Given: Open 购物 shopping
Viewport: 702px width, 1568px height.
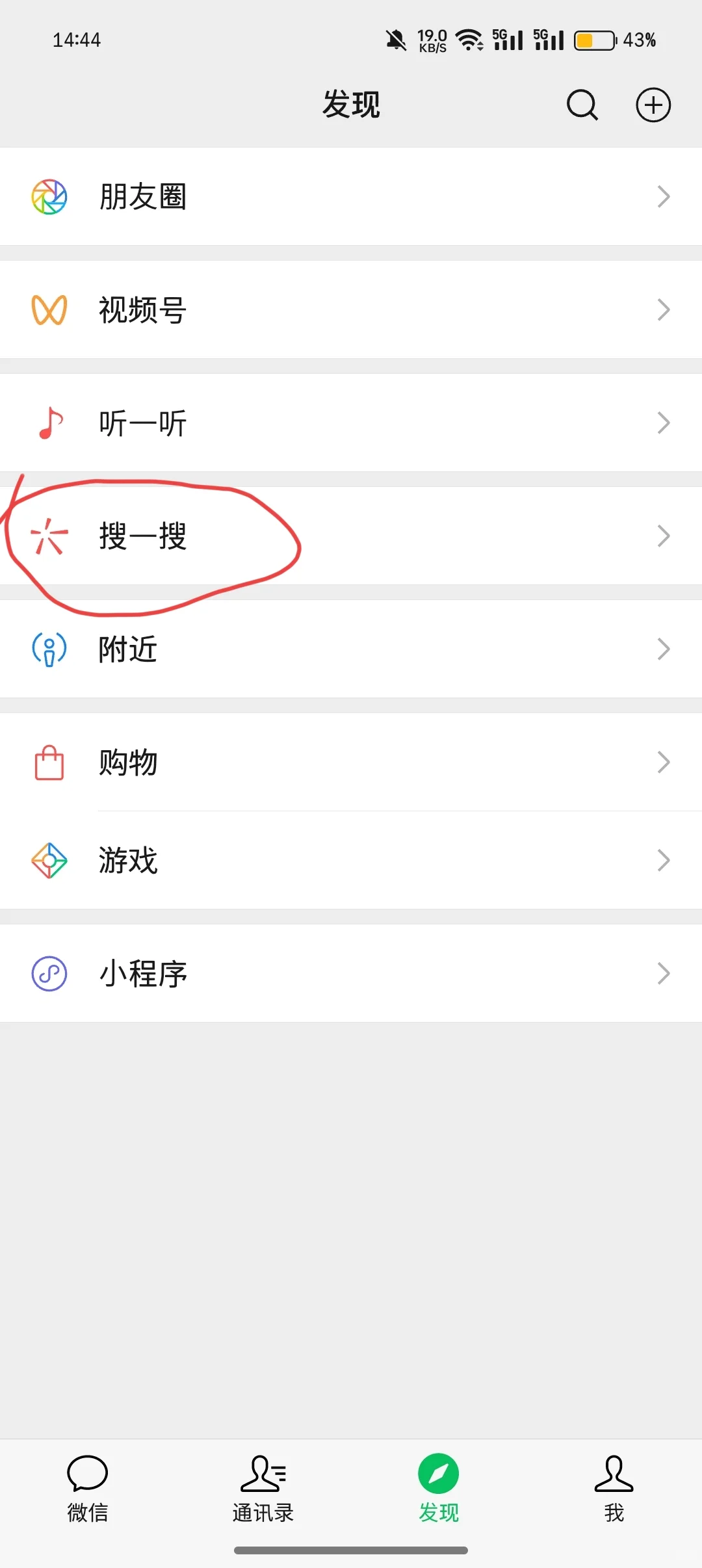Looking at the screenshot, I should [x=351, y=762].
